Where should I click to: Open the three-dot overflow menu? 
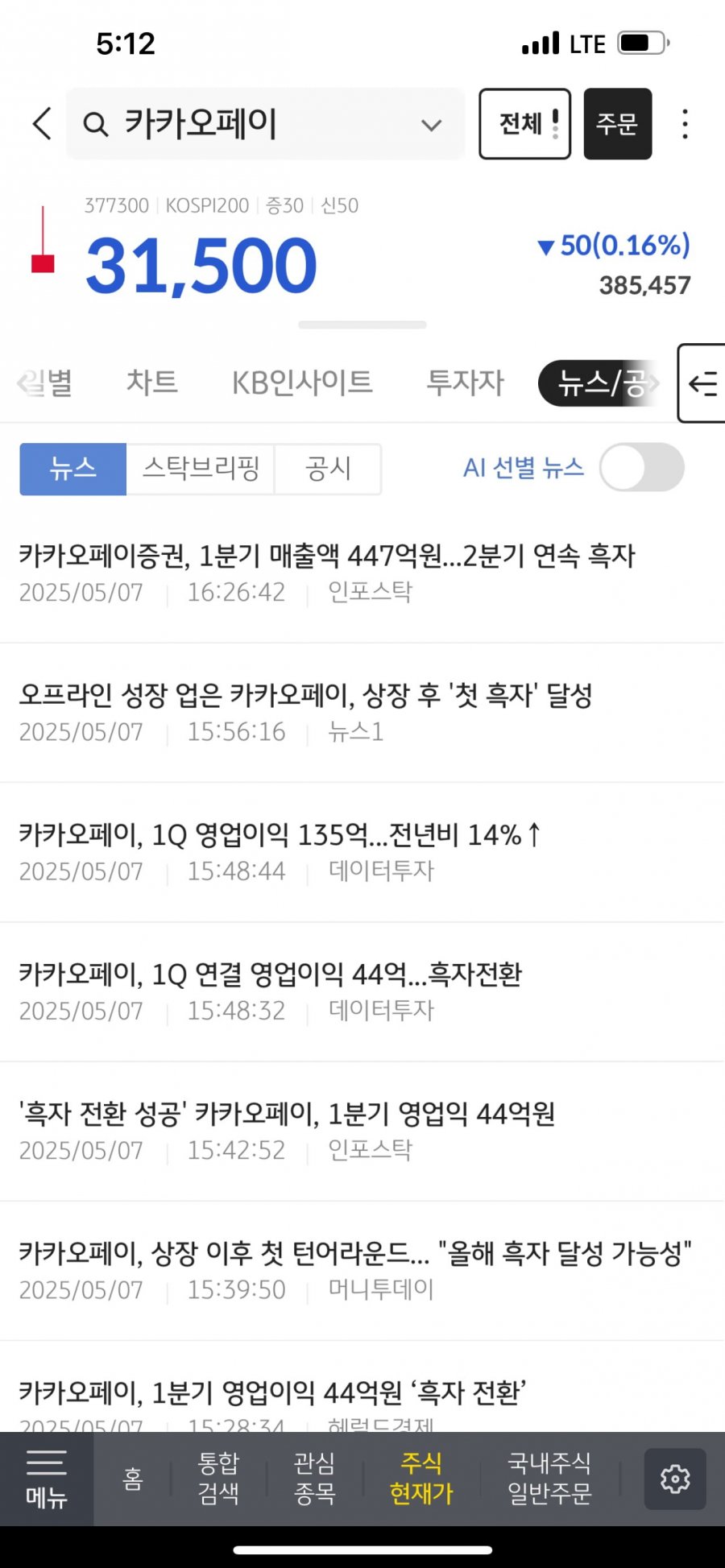click(685, 124)
